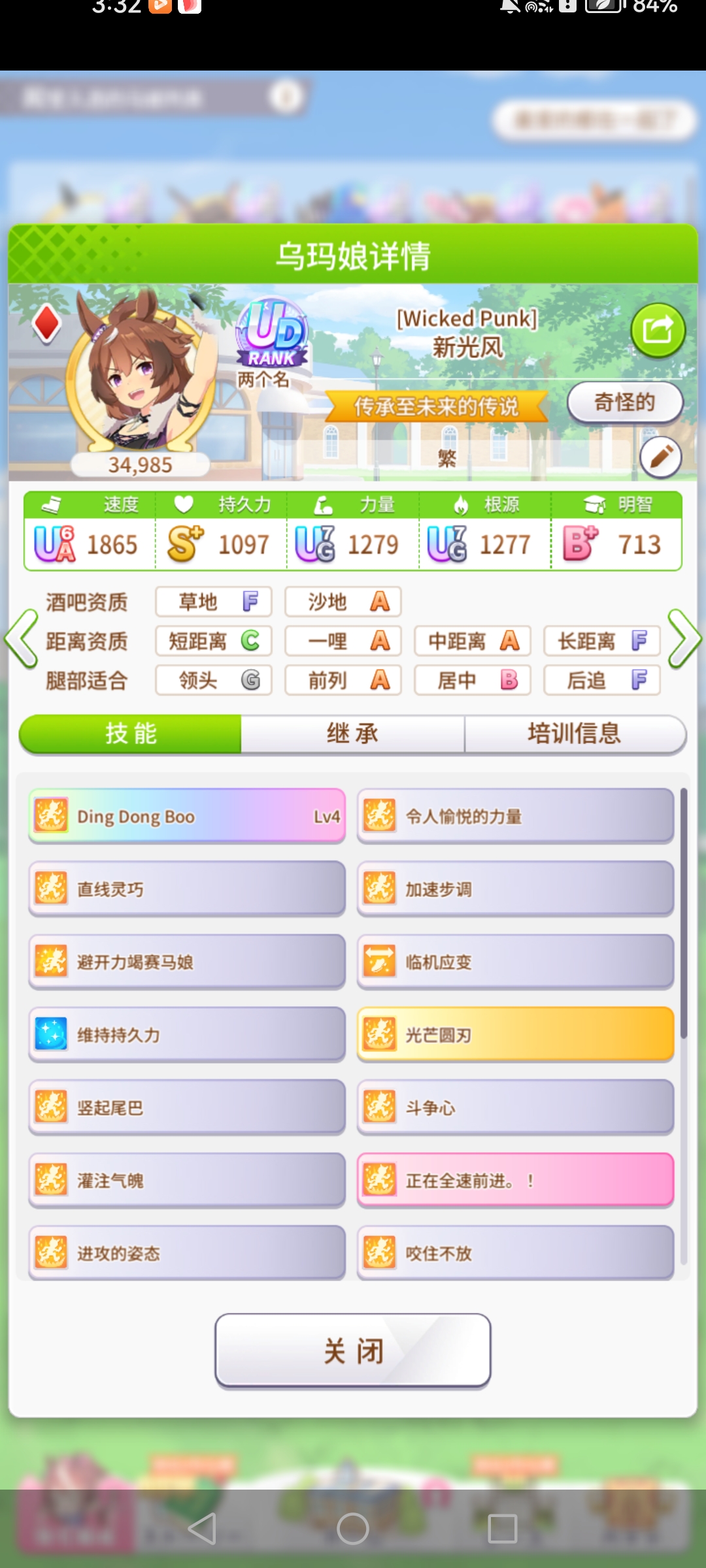This screenshot has width=706, height=1568.
Task: Select the 技能 tab
Action: (x=131, y=734)
